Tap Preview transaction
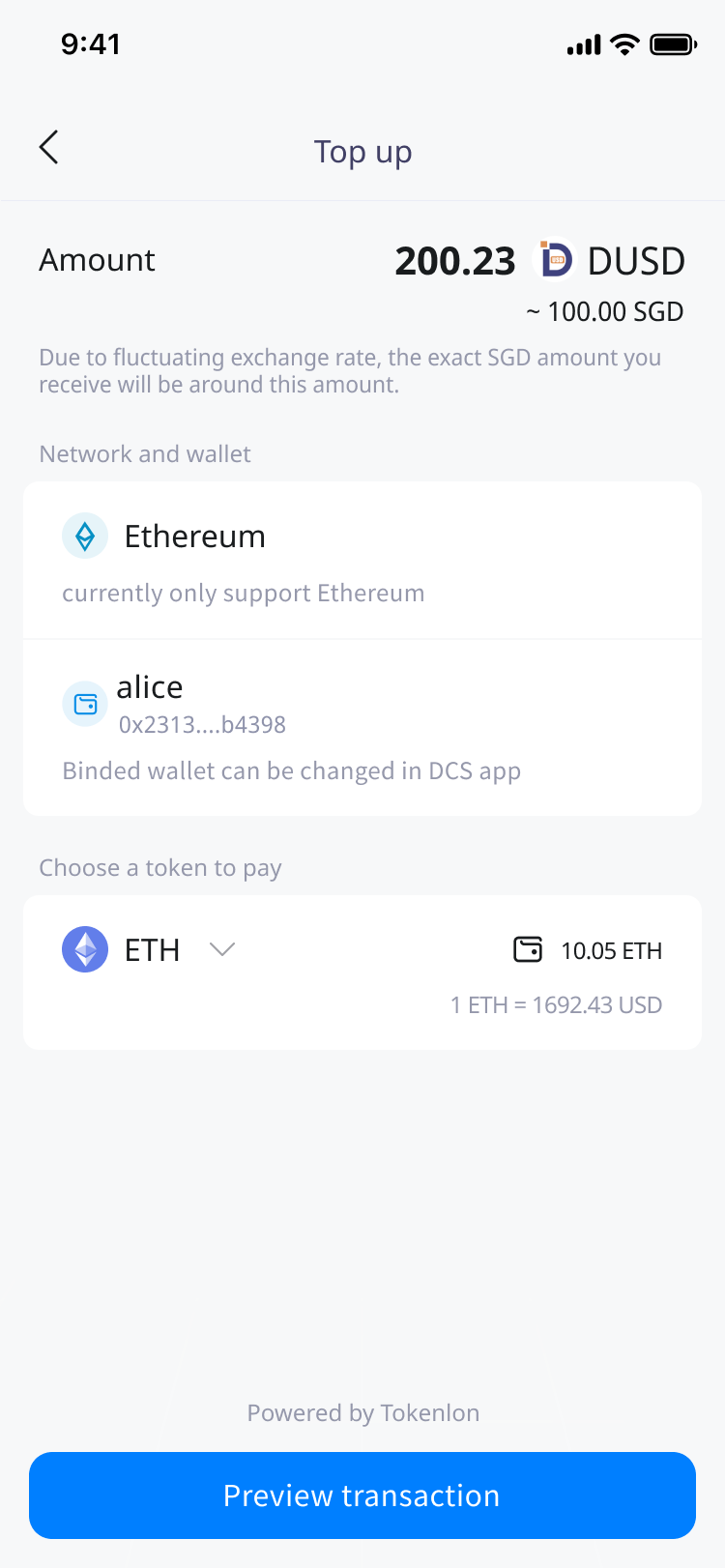This screenshot has width=725, height=1568. pyautogui.click(x=362, y=1495)
